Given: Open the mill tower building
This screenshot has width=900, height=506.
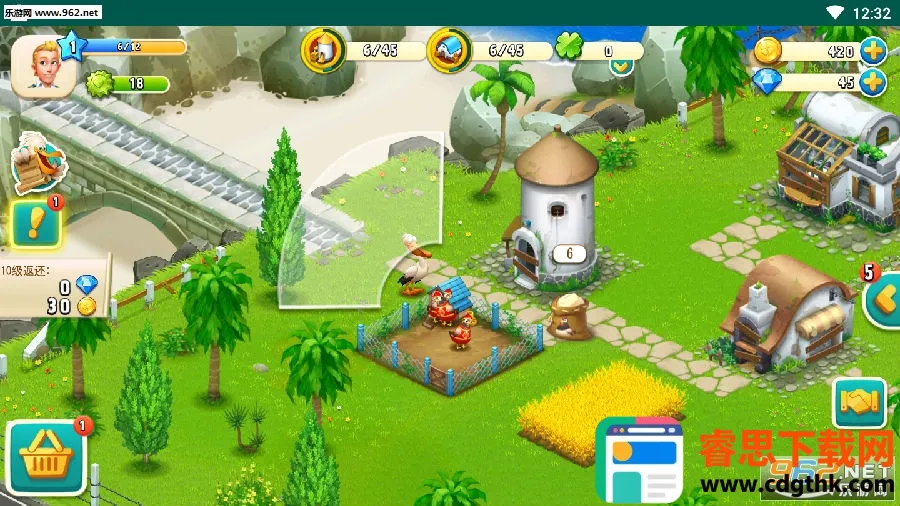Looking at the screenshot, I should [x=555, y=210].
